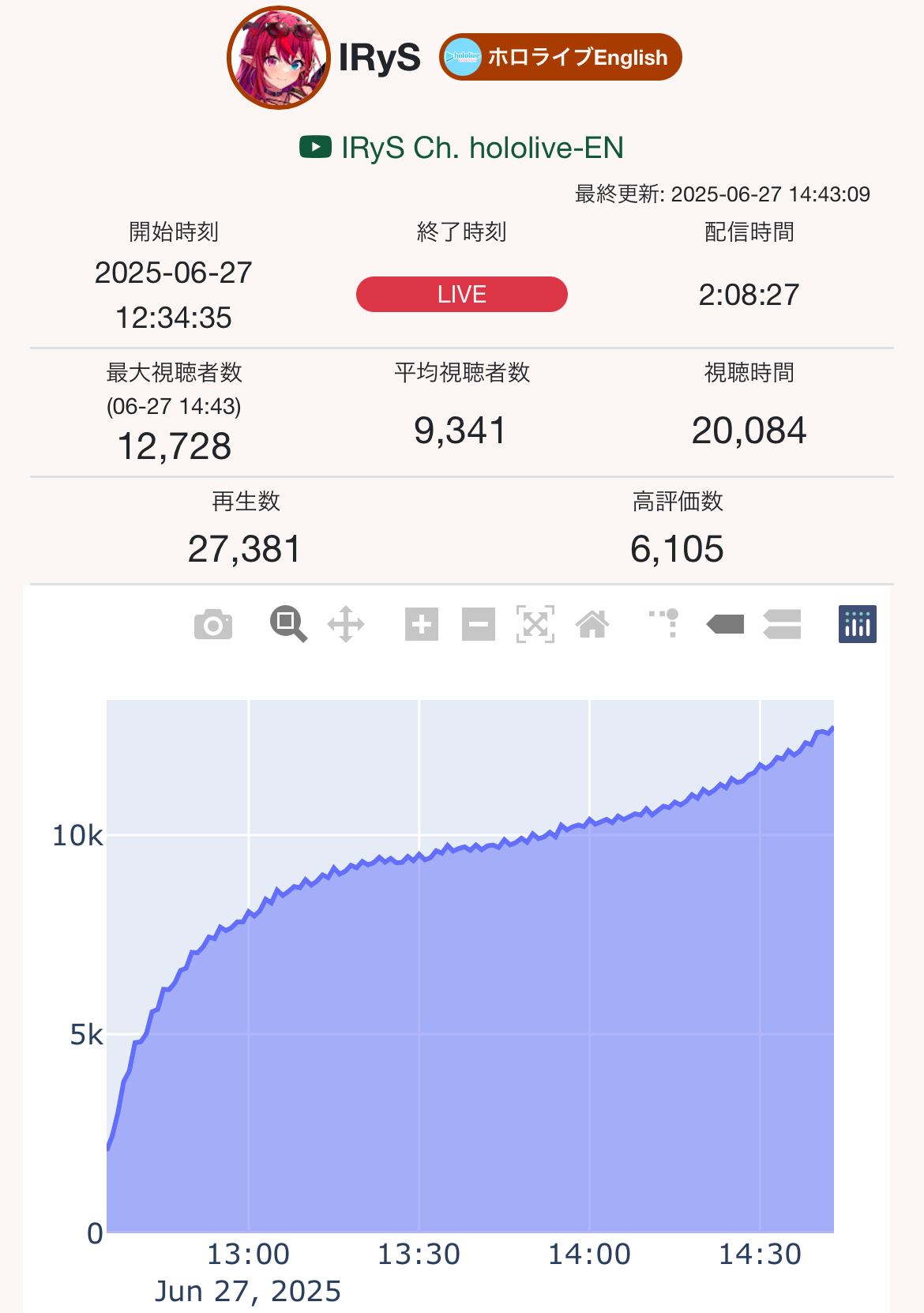Toggle spike lines on the chart
Image resolution: width=924 pixels, height=1313 pixels.
[x=664, y=623]
